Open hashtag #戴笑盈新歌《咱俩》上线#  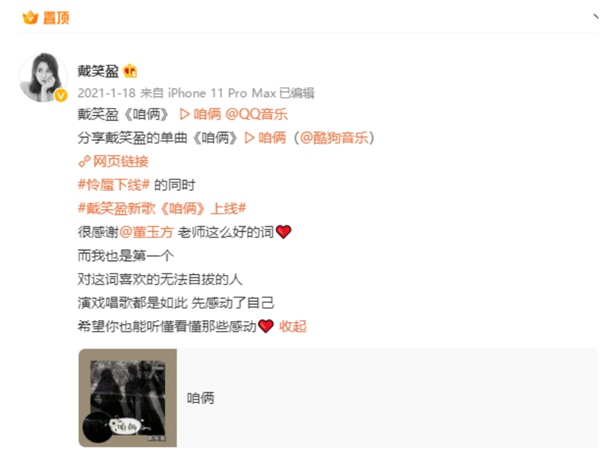click(161, 208)
